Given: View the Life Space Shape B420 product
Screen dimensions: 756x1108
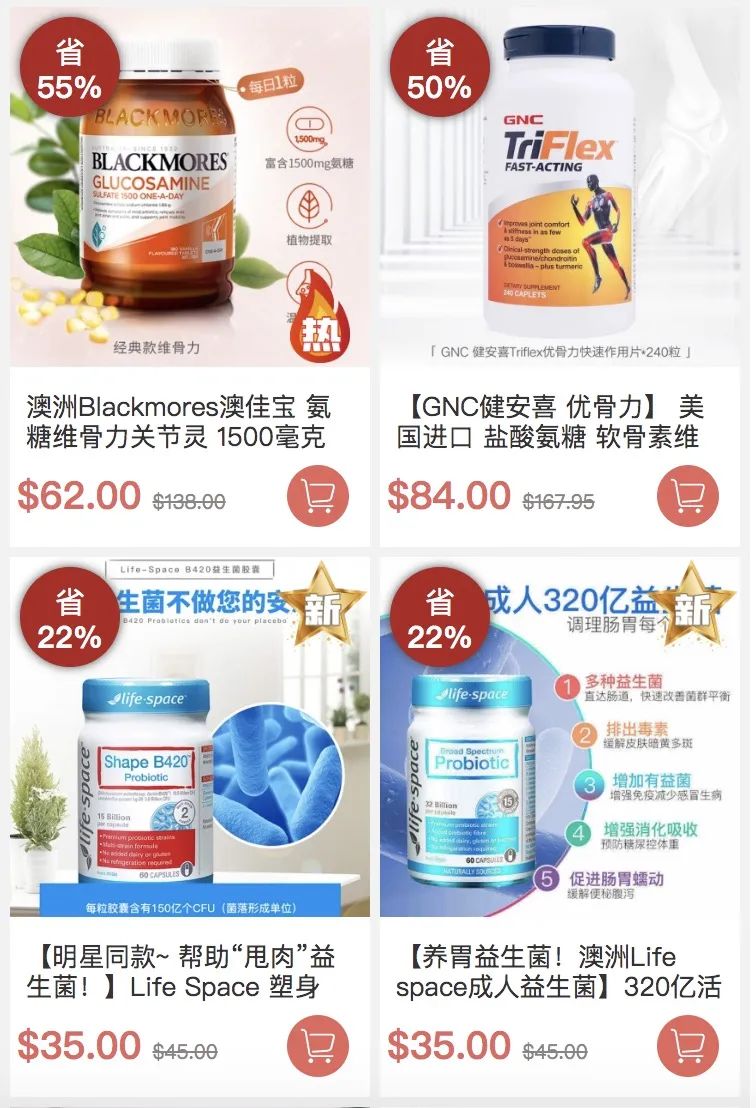Looking at the screenshot, I should [189, 827].
